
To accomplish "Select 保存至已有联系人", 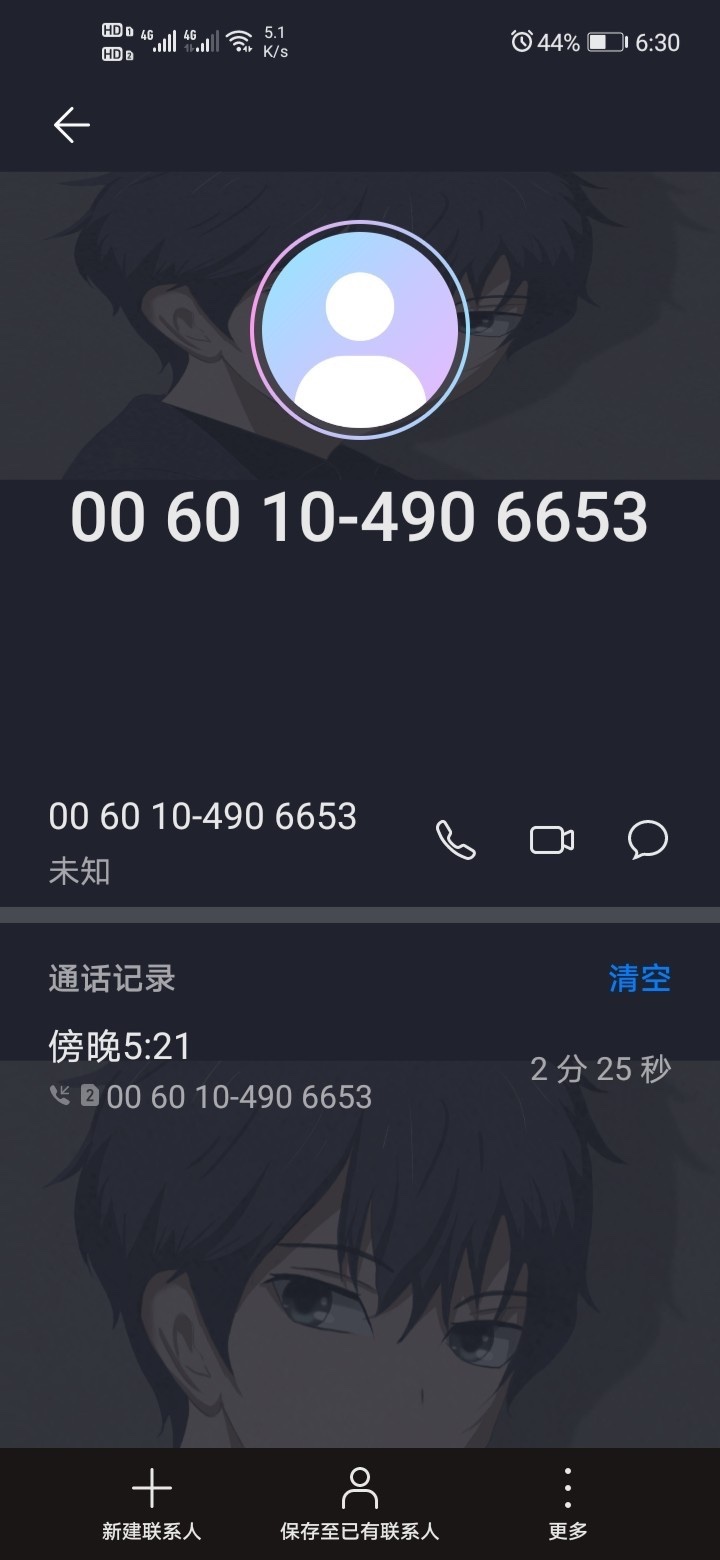I will click(359, 1503).
